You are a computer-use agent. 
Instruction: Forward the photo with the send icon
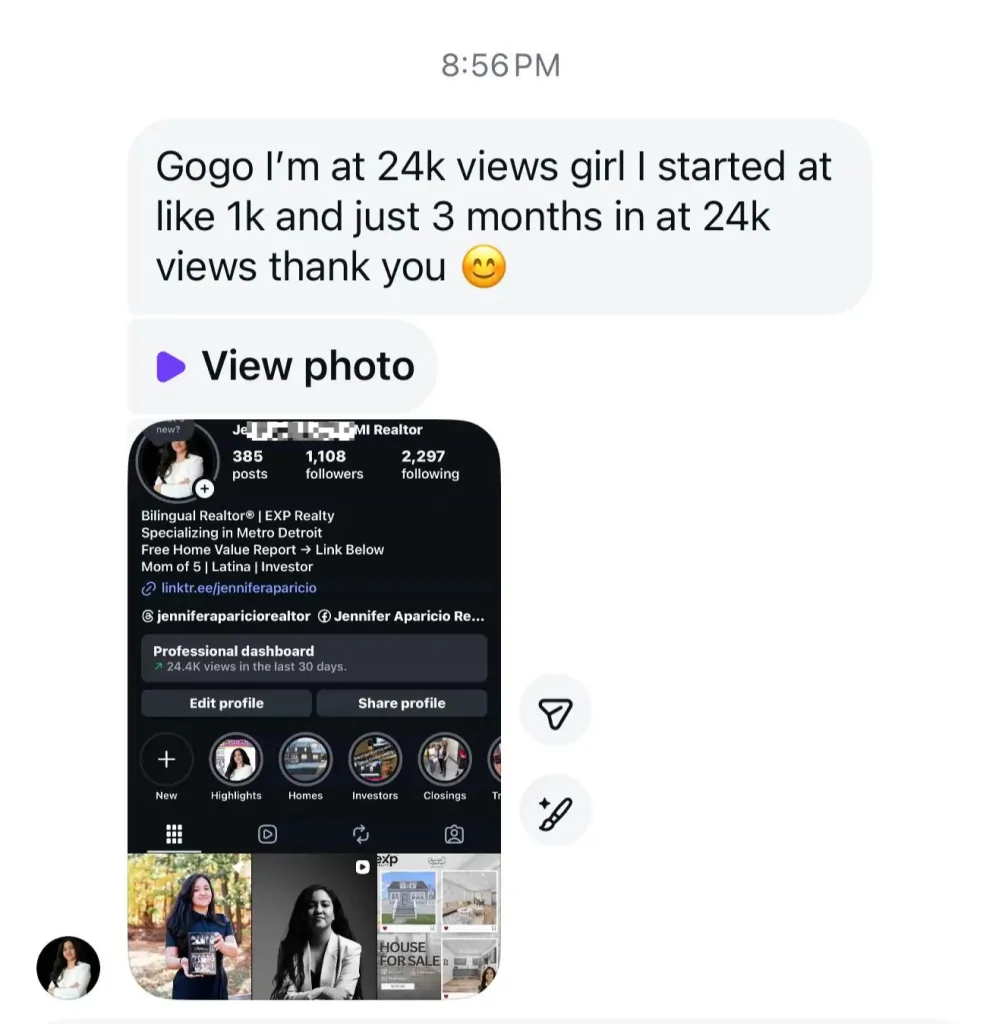[555, 711]
